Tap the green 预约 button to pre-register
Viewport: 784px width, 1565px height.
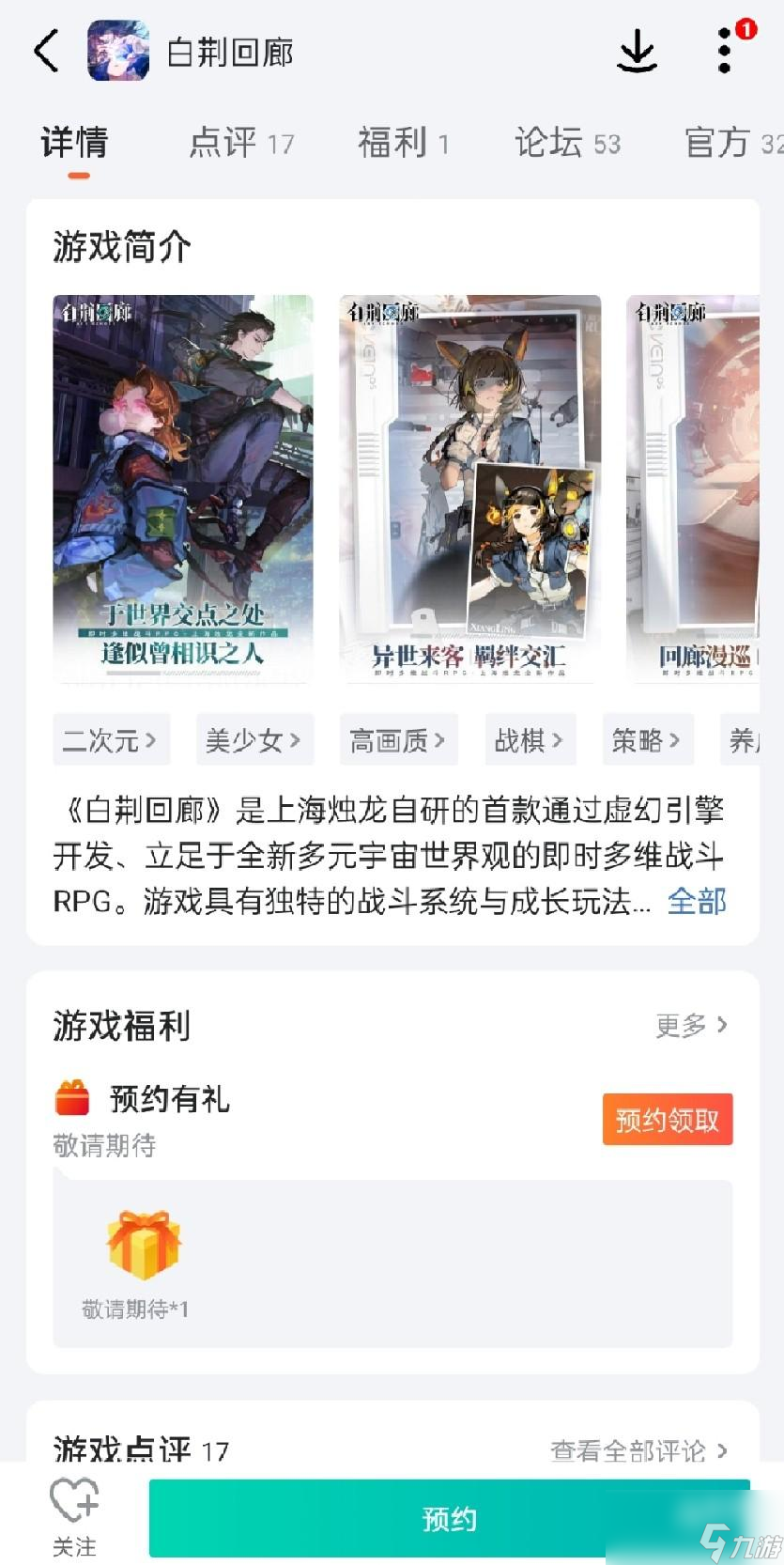click(449, 1518)
